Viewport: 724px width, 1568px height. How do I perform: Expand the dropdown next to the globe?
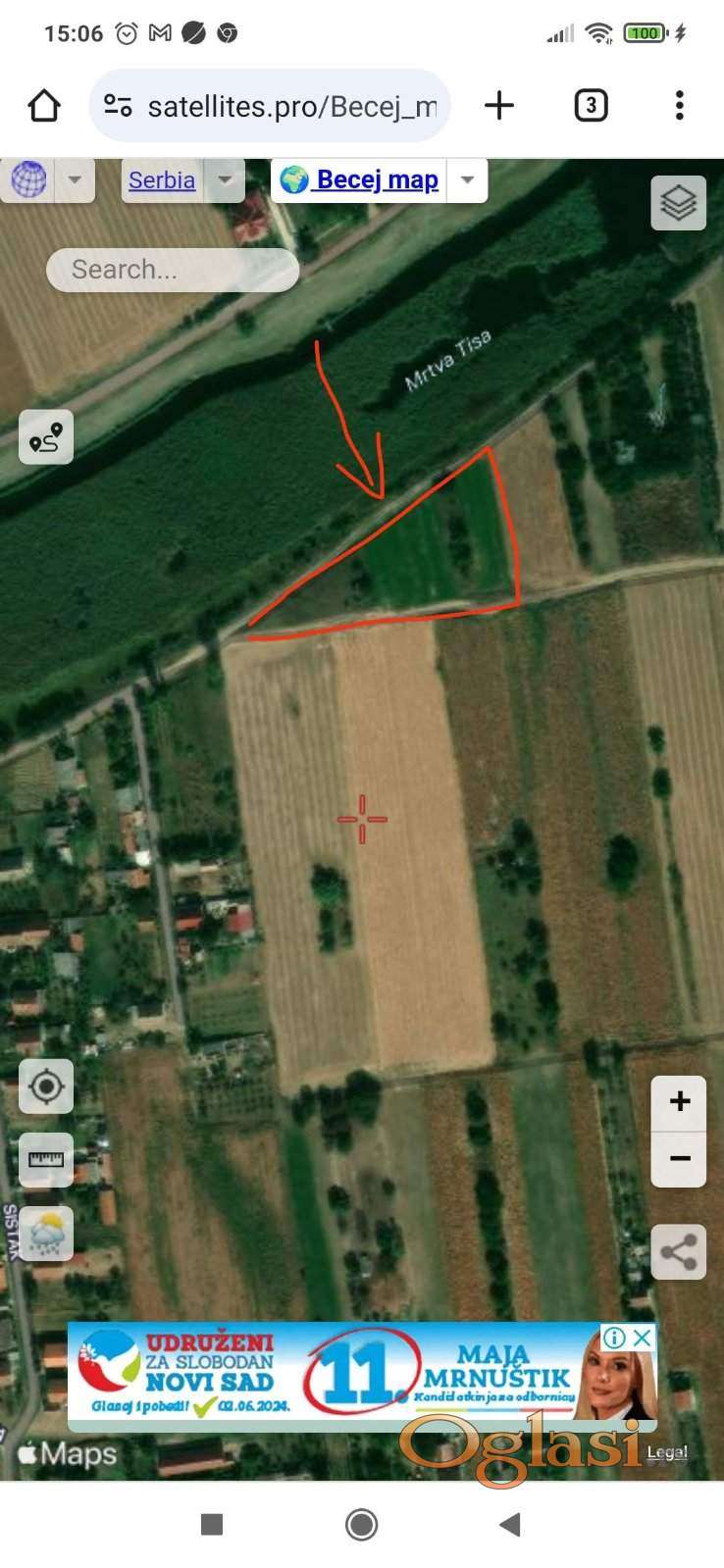[x=75, y=180]
